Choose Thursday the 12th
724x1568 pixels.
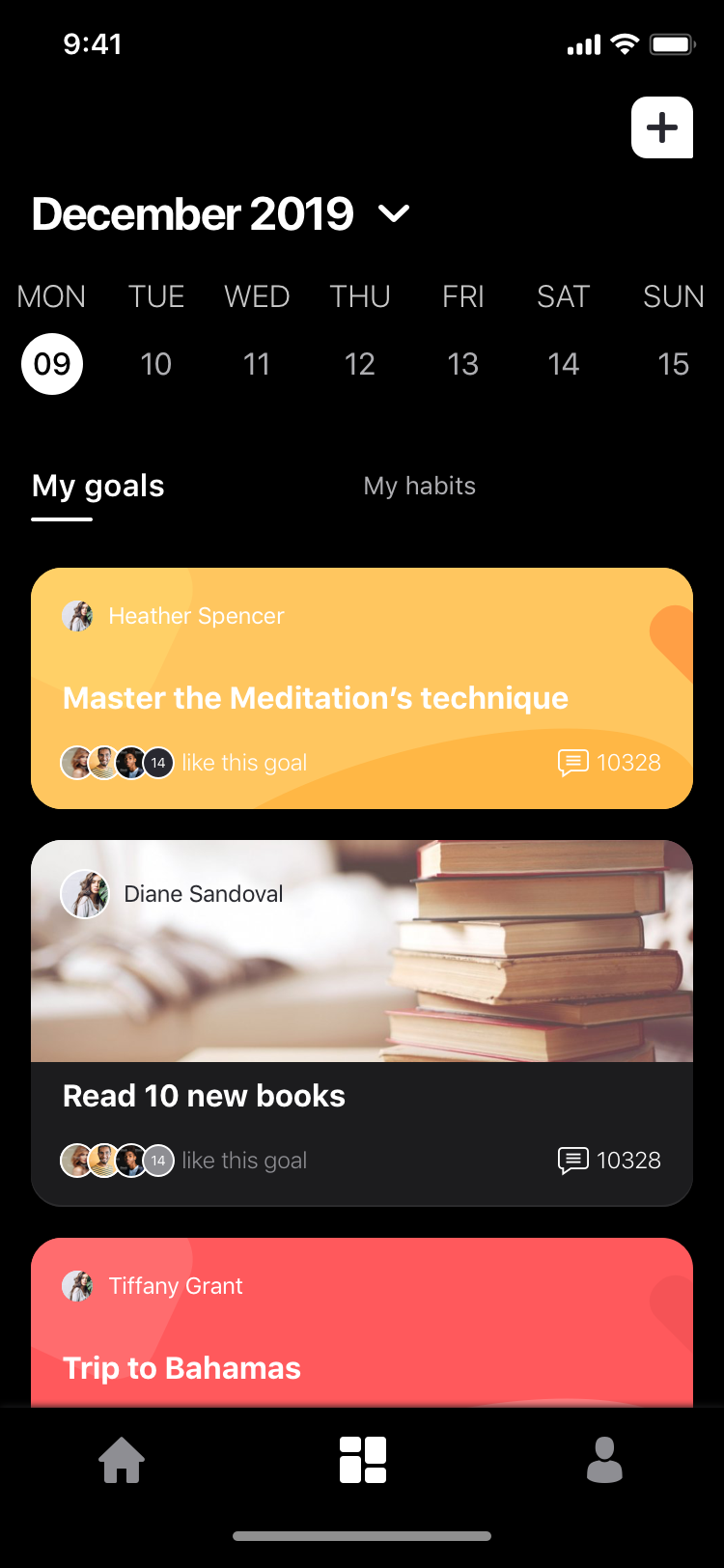point(359,364)
